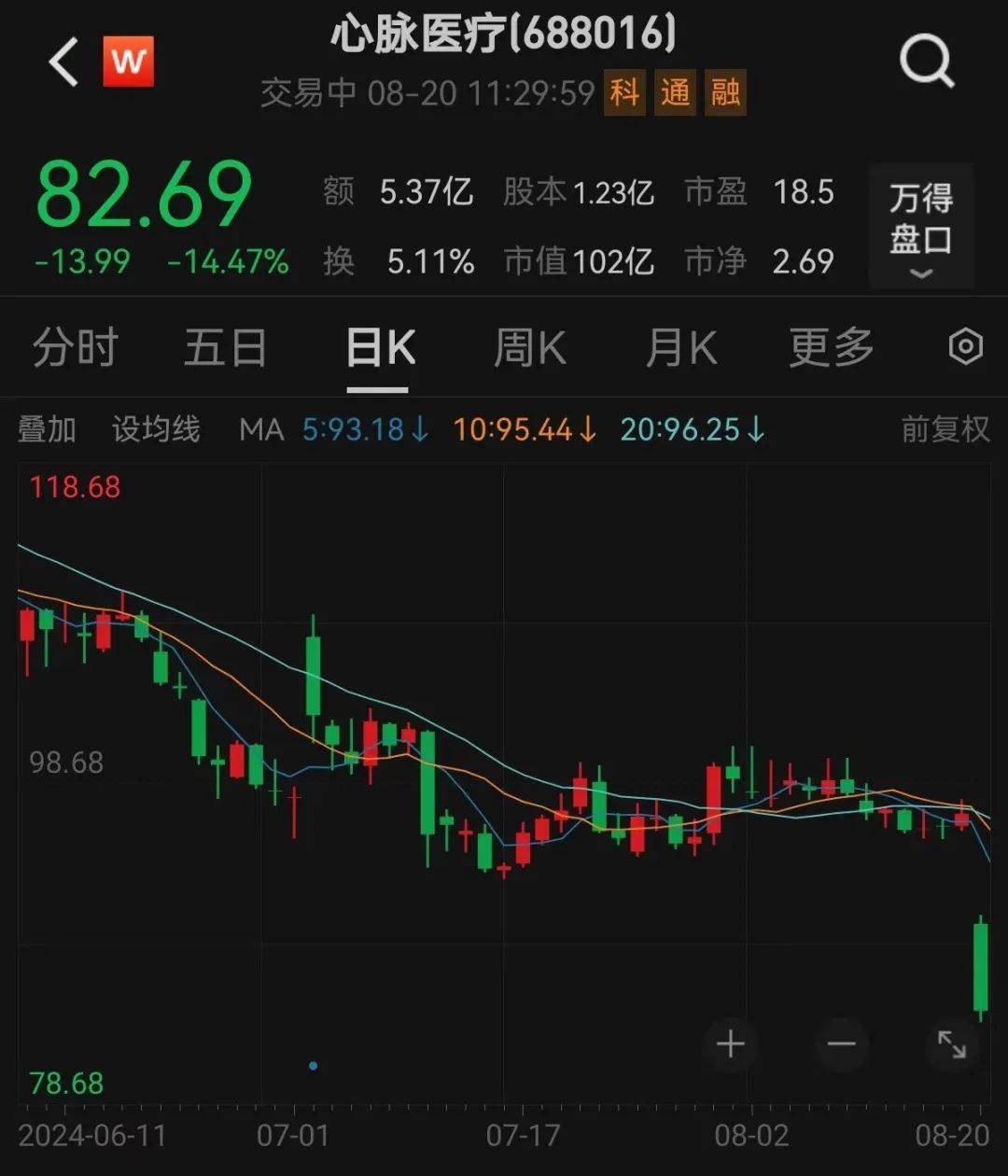Open the chart settings gear icon

pos(965,346)
